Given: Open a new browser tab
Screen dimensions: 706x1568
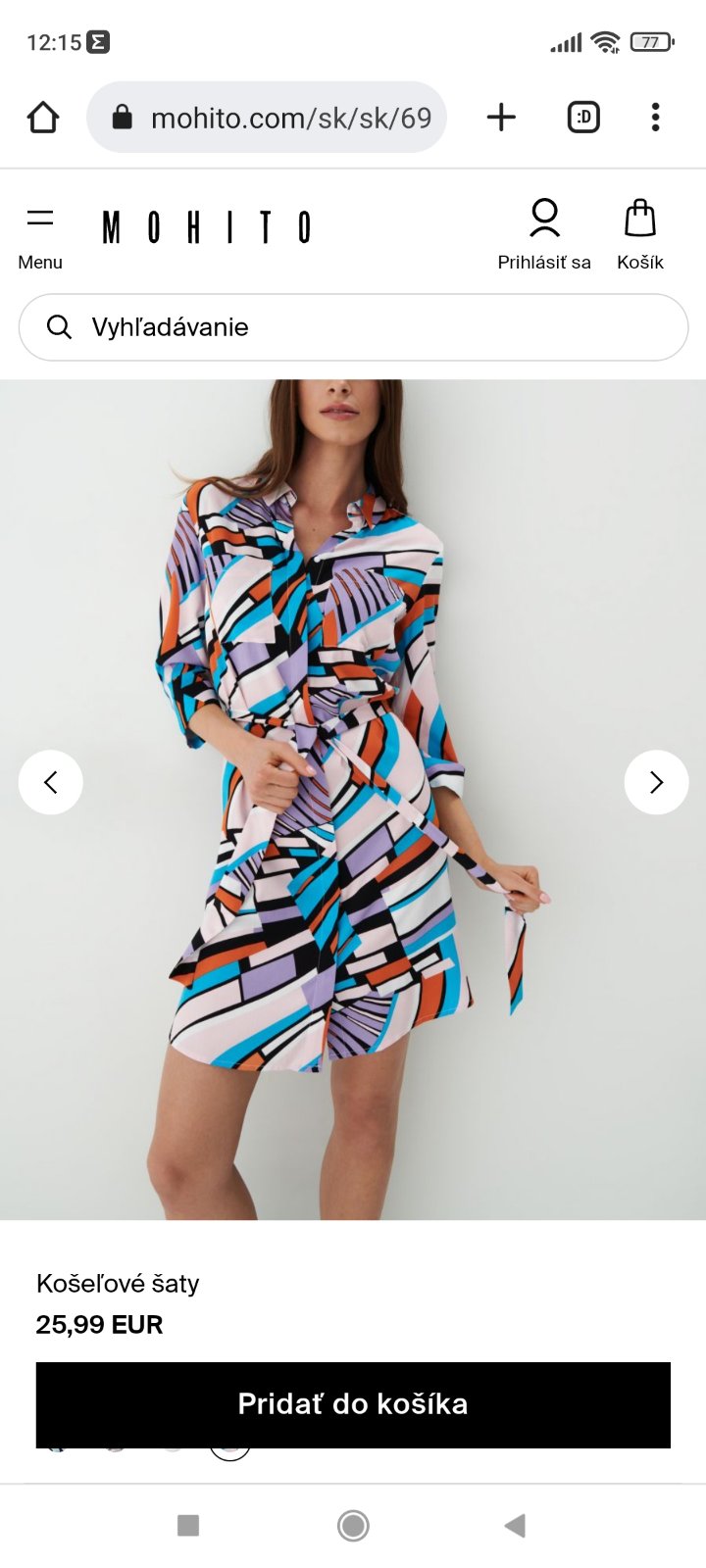Looking at the screenshot, I should (x=501, y=118).
